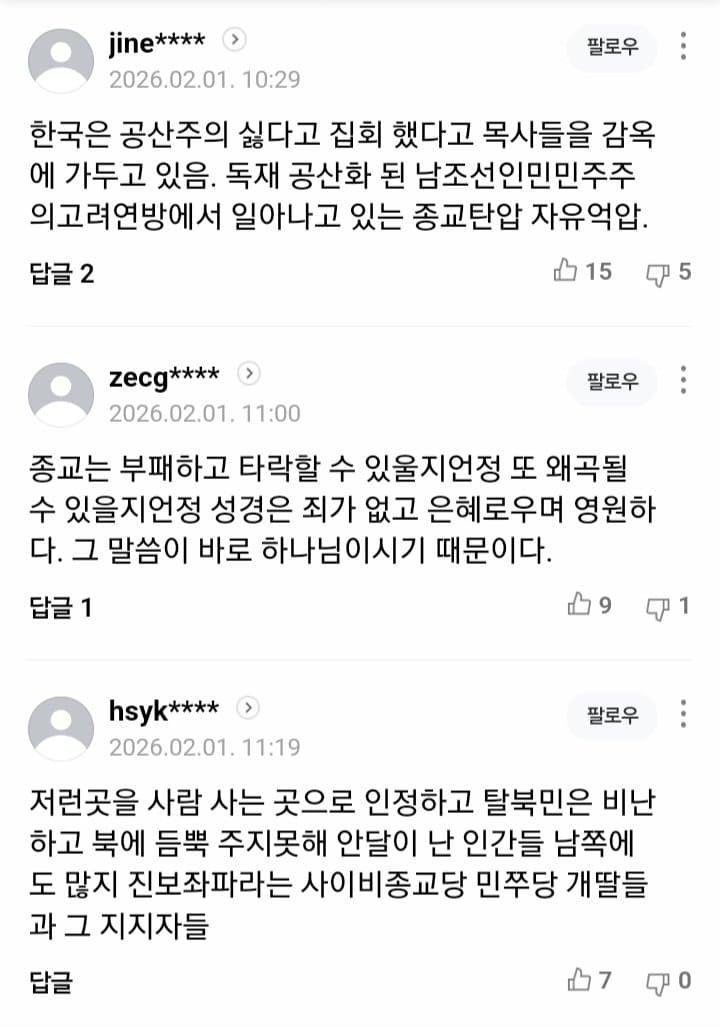Open overflow menu on zecg**** comment

683,380
